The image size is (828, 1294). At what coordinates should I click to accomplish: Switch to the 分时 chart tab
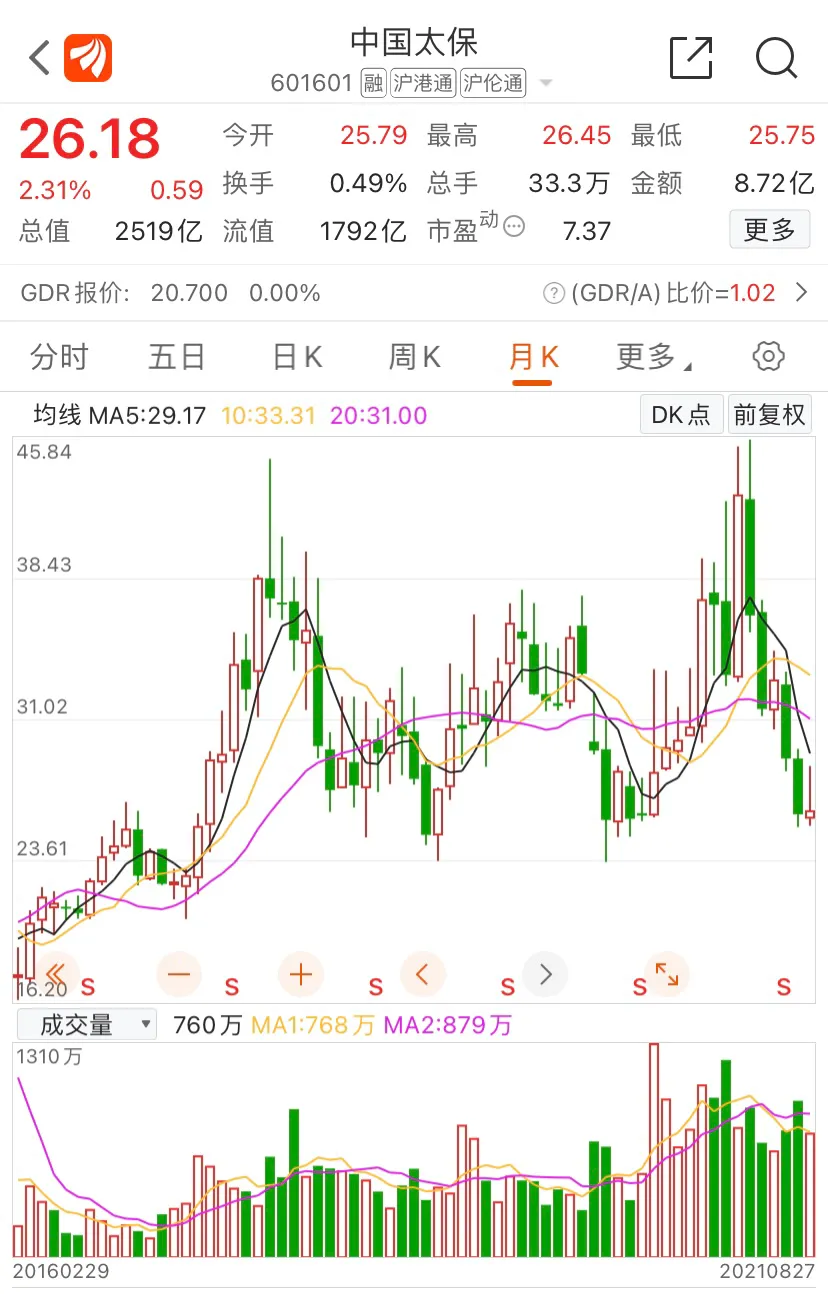pyautogui.click(x=59, y=357)
